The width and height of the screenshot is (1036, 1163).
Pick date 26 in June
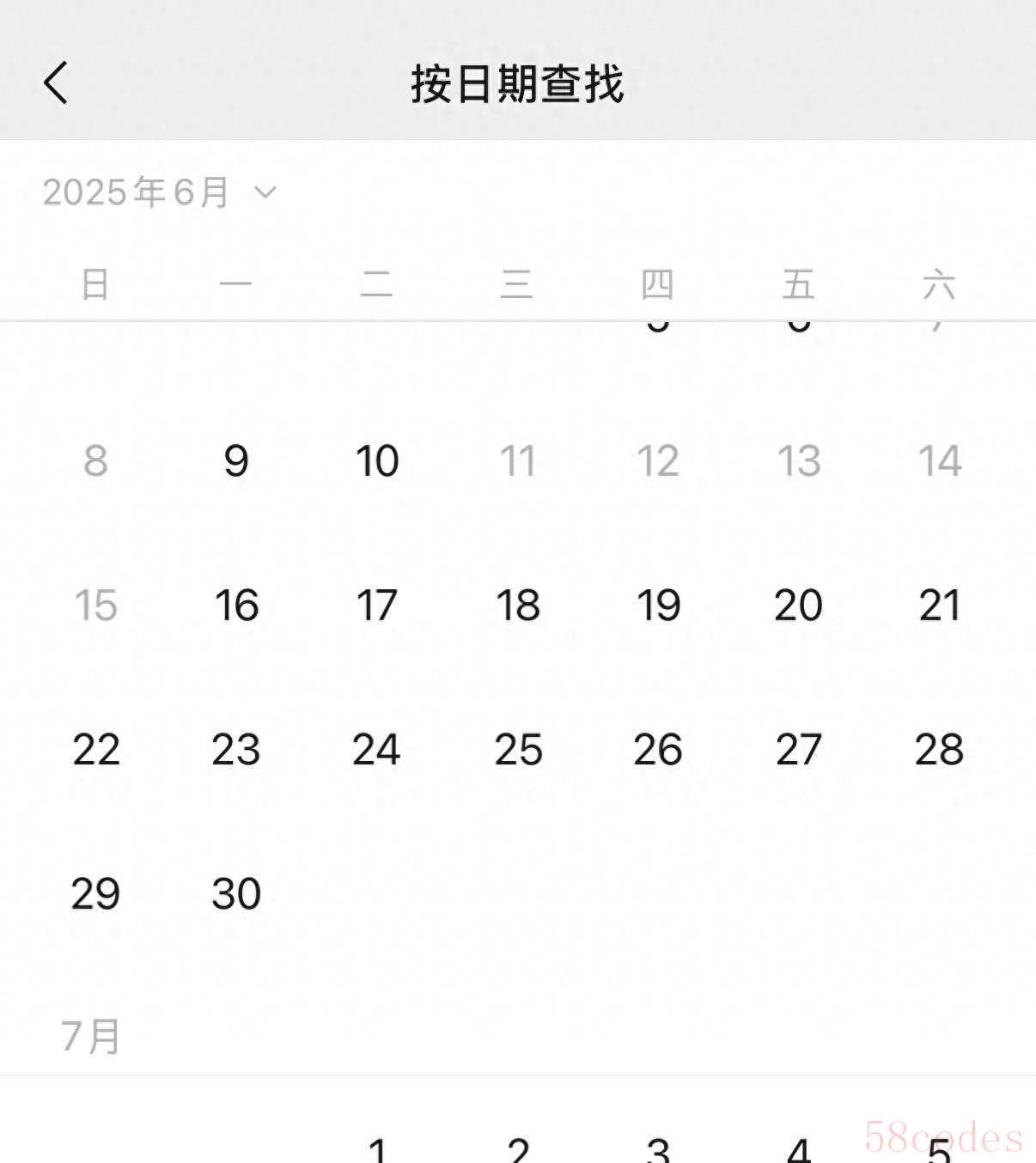pyautogui.click(x=658, y=750)
